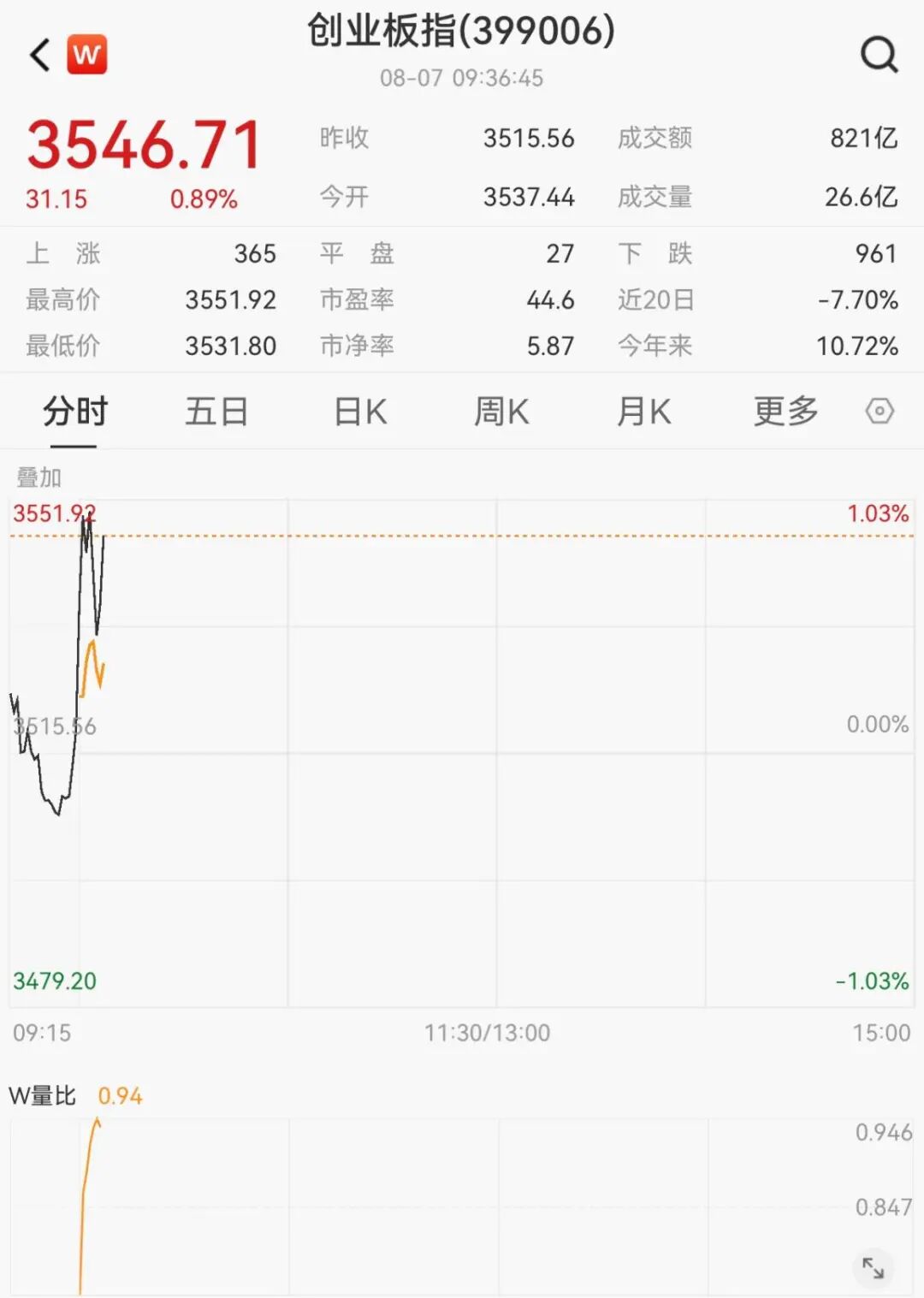
Task: View the 月K chart tab
Action: 644,412
